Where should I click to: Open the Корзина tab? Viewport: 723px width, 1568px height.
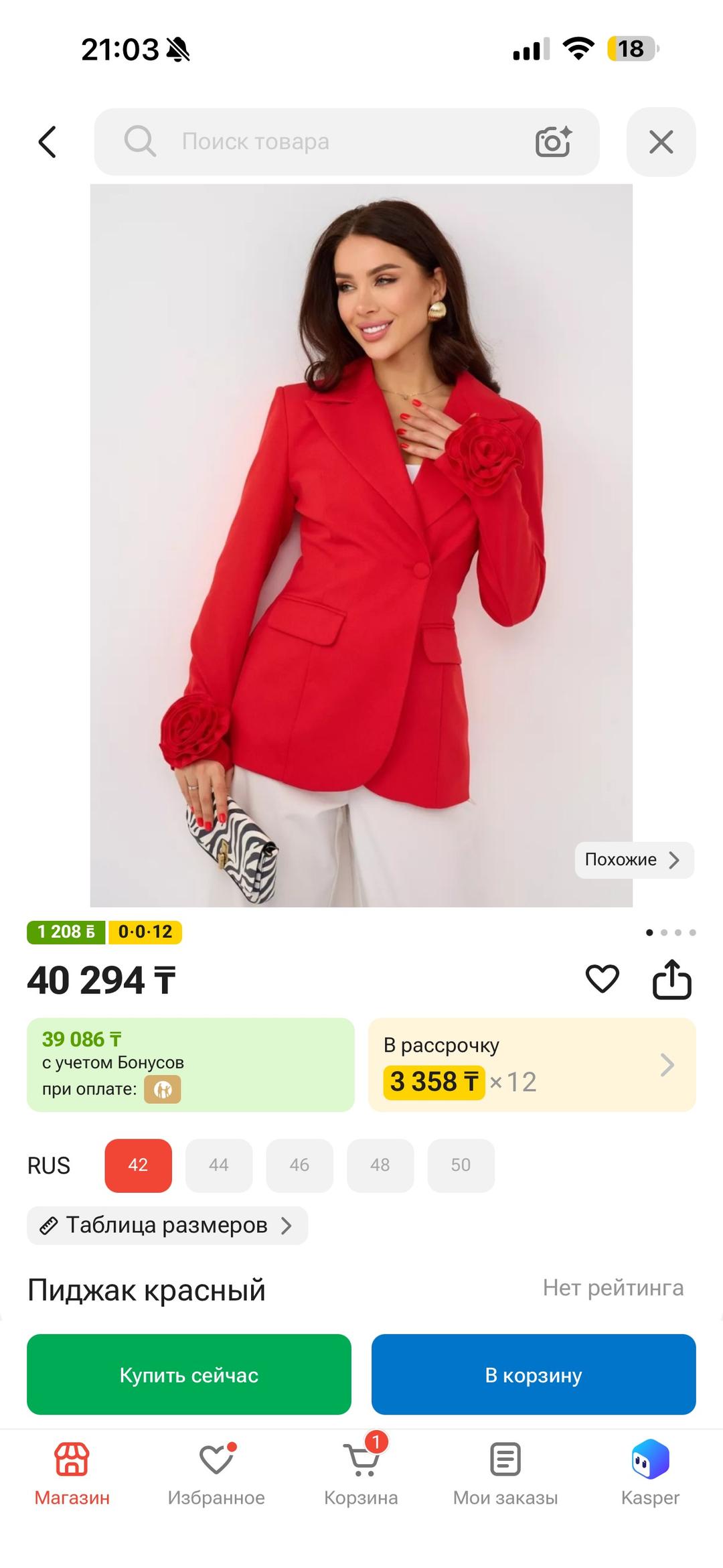pyautogui.click(x=361, y=1474)
